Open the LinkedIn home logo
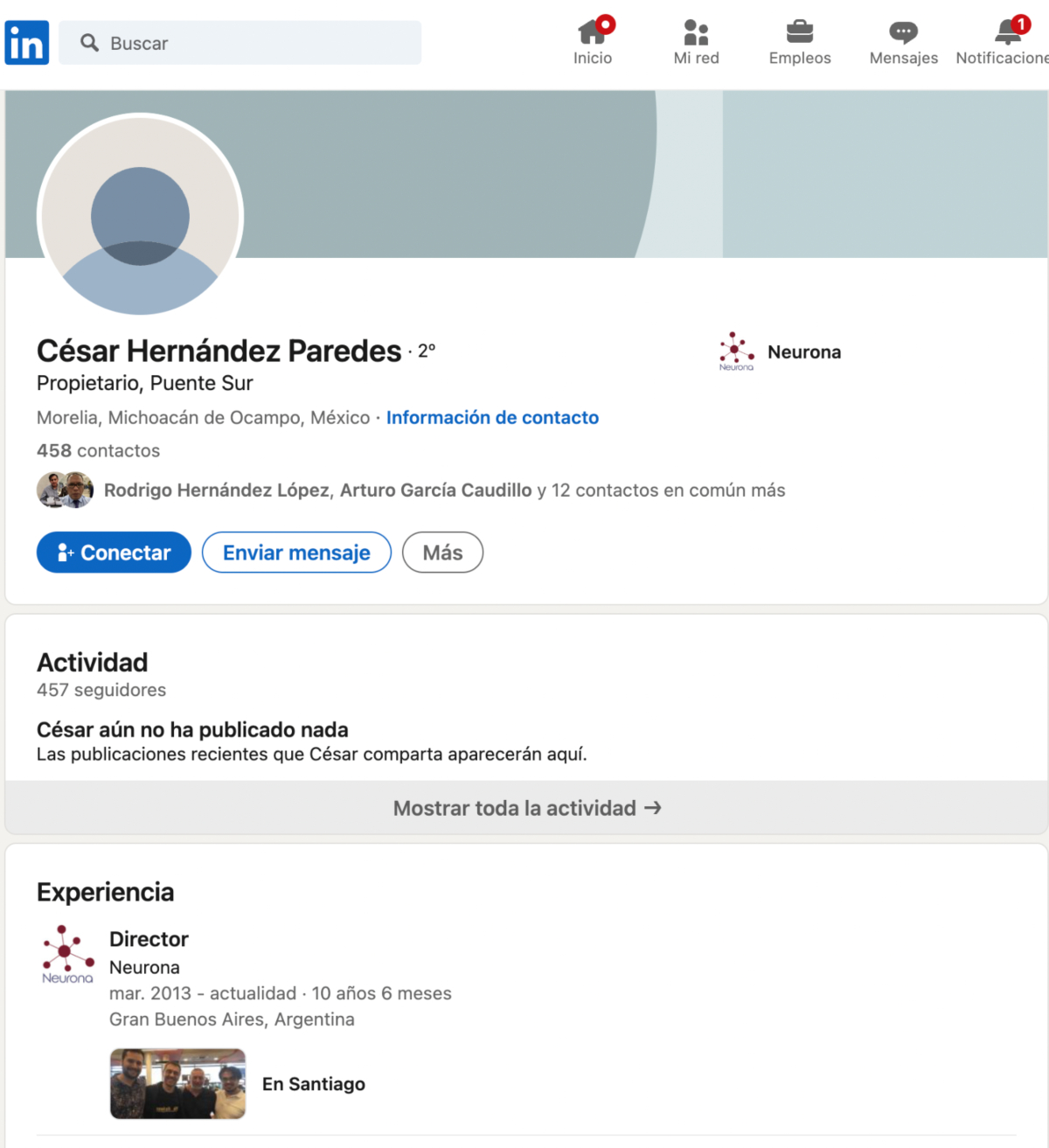 26,43
